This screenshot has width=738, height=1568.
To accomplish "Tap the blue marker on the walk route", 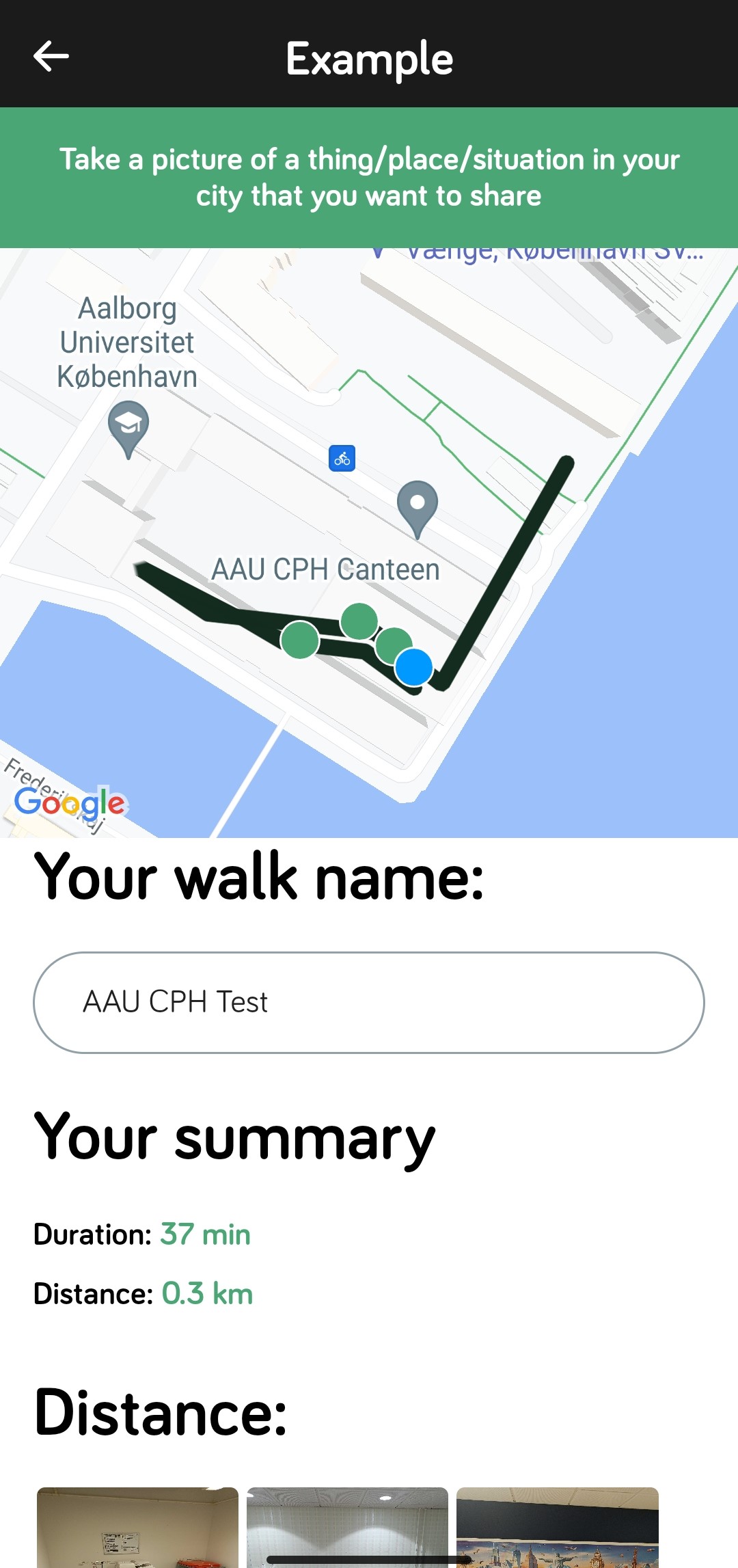I will click(x=414, y=667).
